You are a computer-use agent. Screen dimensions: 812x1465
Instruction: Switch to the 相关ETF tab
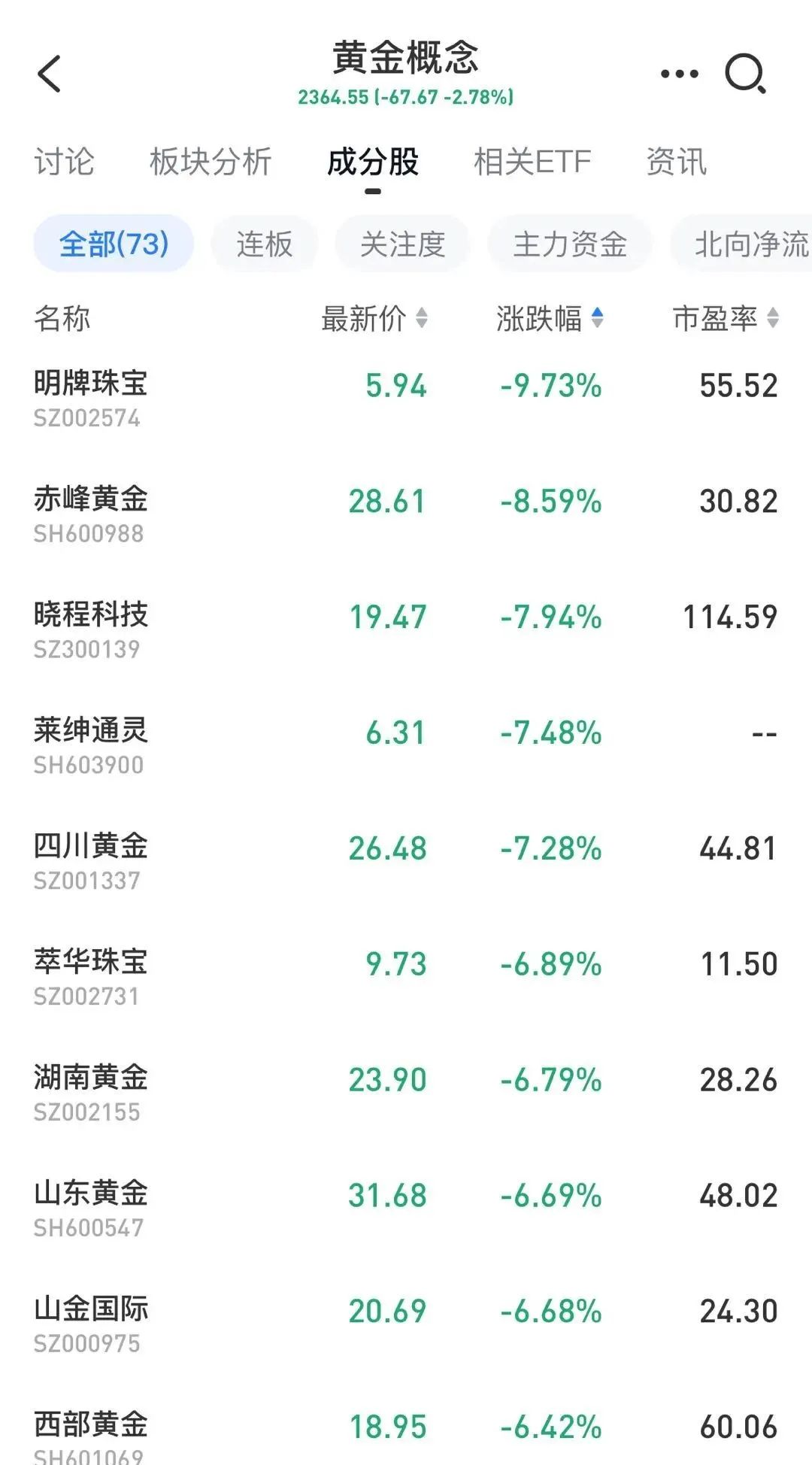pos(532,162)
